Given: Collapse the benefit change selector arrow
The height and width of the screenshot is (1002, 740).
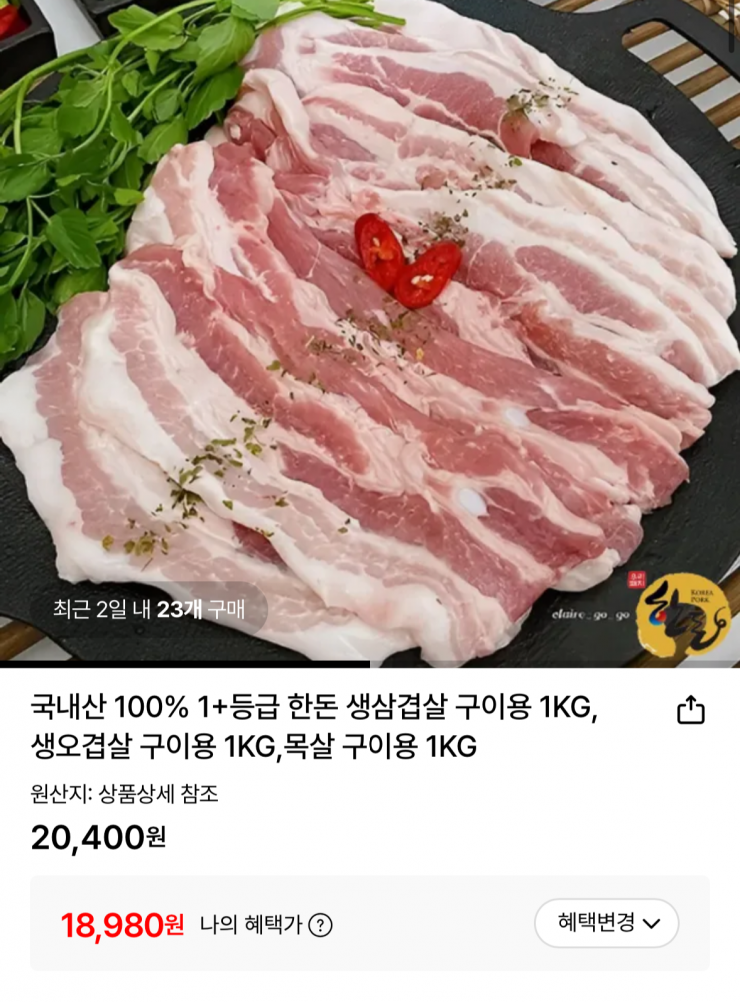Looking at the screenshot, I should click(650, 925).
